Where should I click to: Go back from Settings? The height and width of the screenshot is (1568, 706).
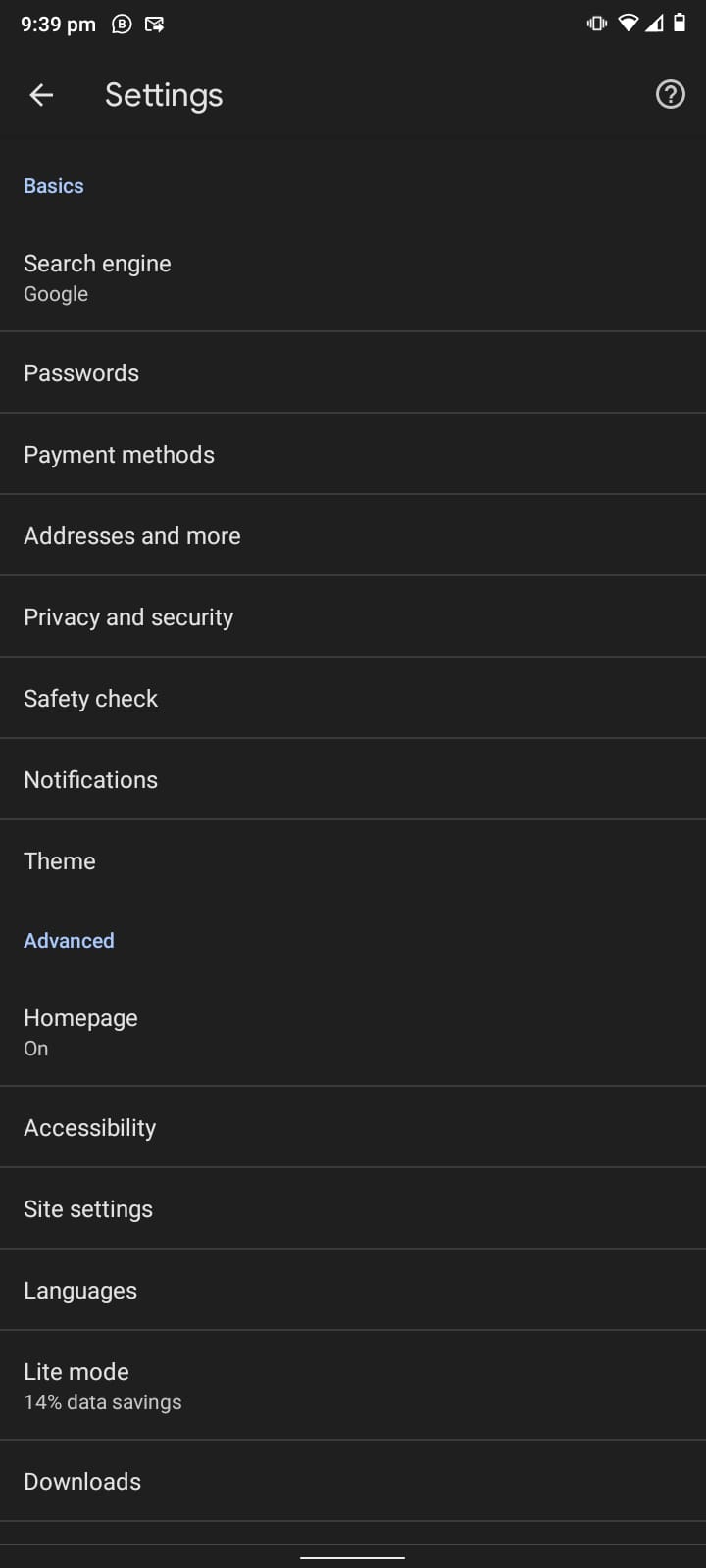(41, 95)
